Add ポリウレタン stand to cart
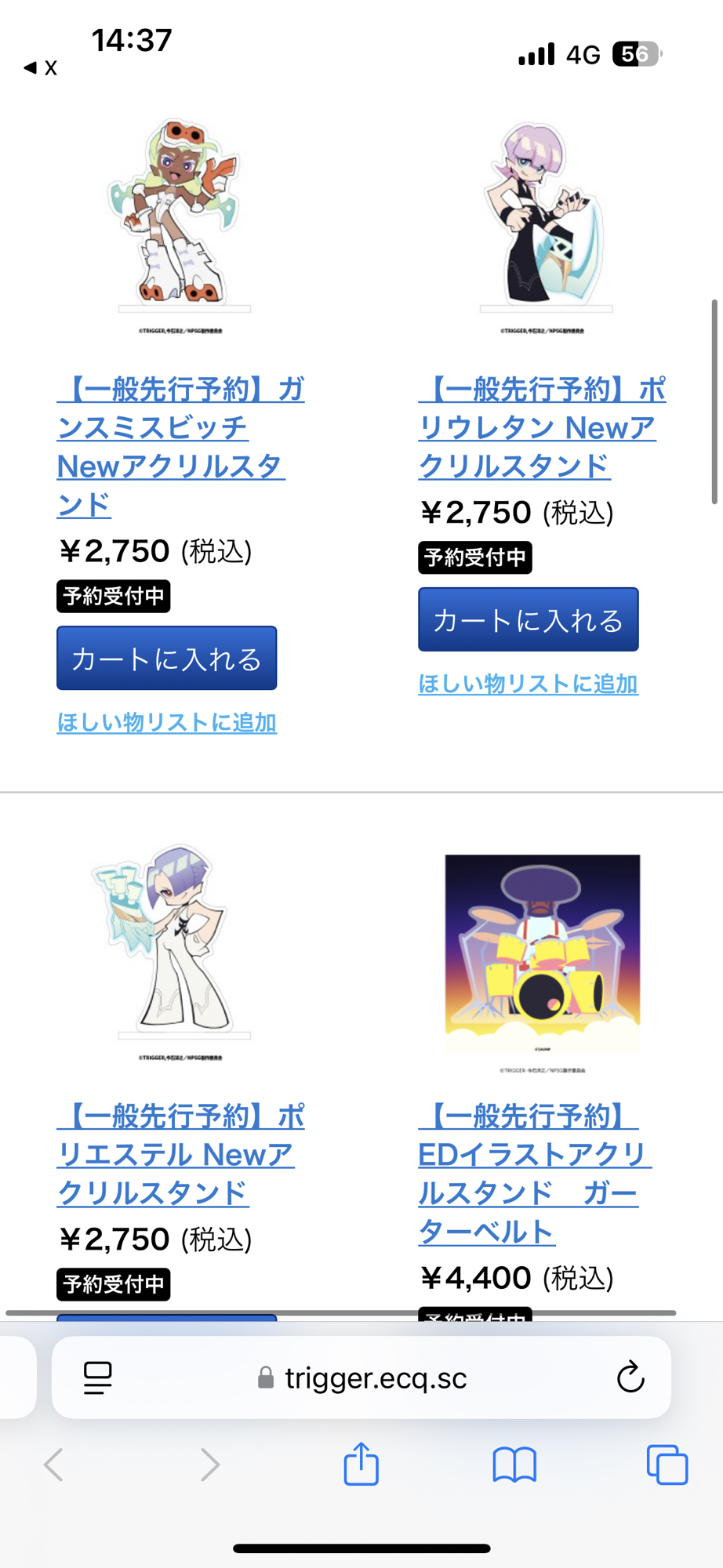This screenshot has width=723, height=1568. click(x=528, y=619)
